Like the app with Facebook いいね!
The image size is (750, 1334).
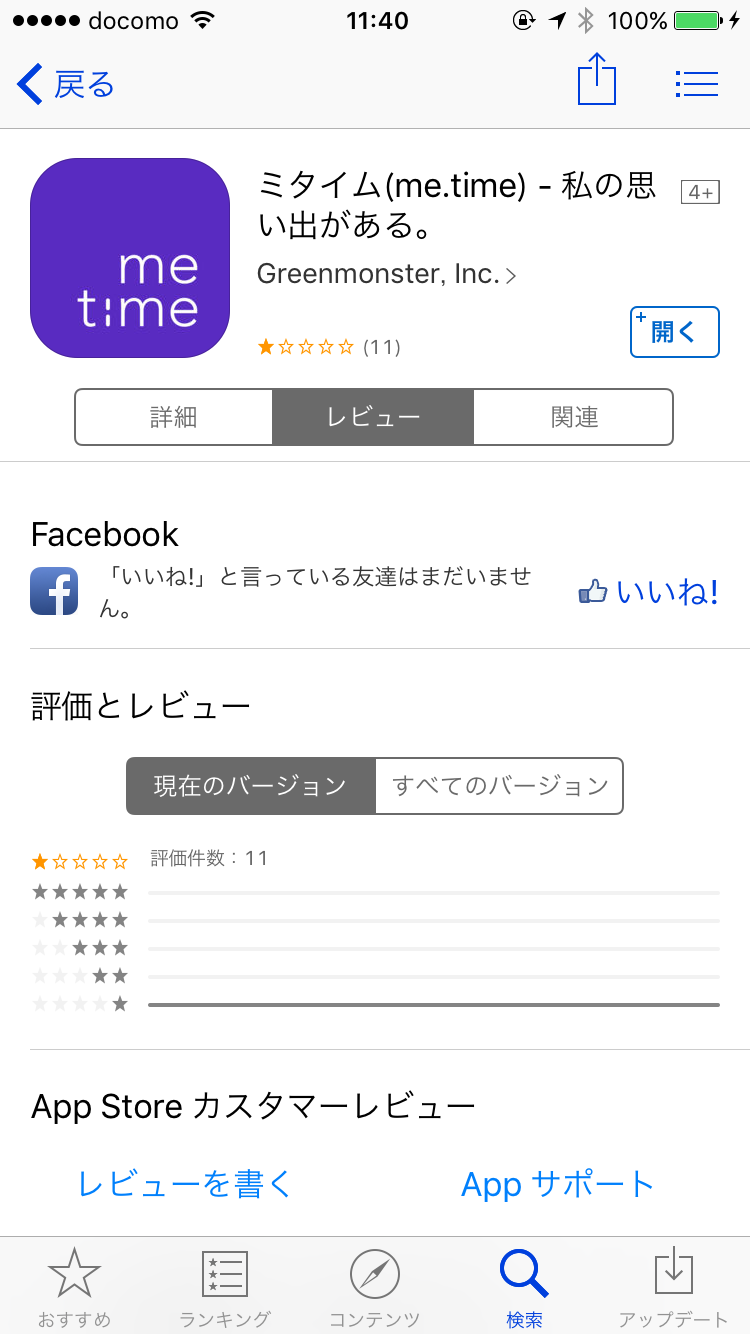pyautogui.click(x=649, y=592)
